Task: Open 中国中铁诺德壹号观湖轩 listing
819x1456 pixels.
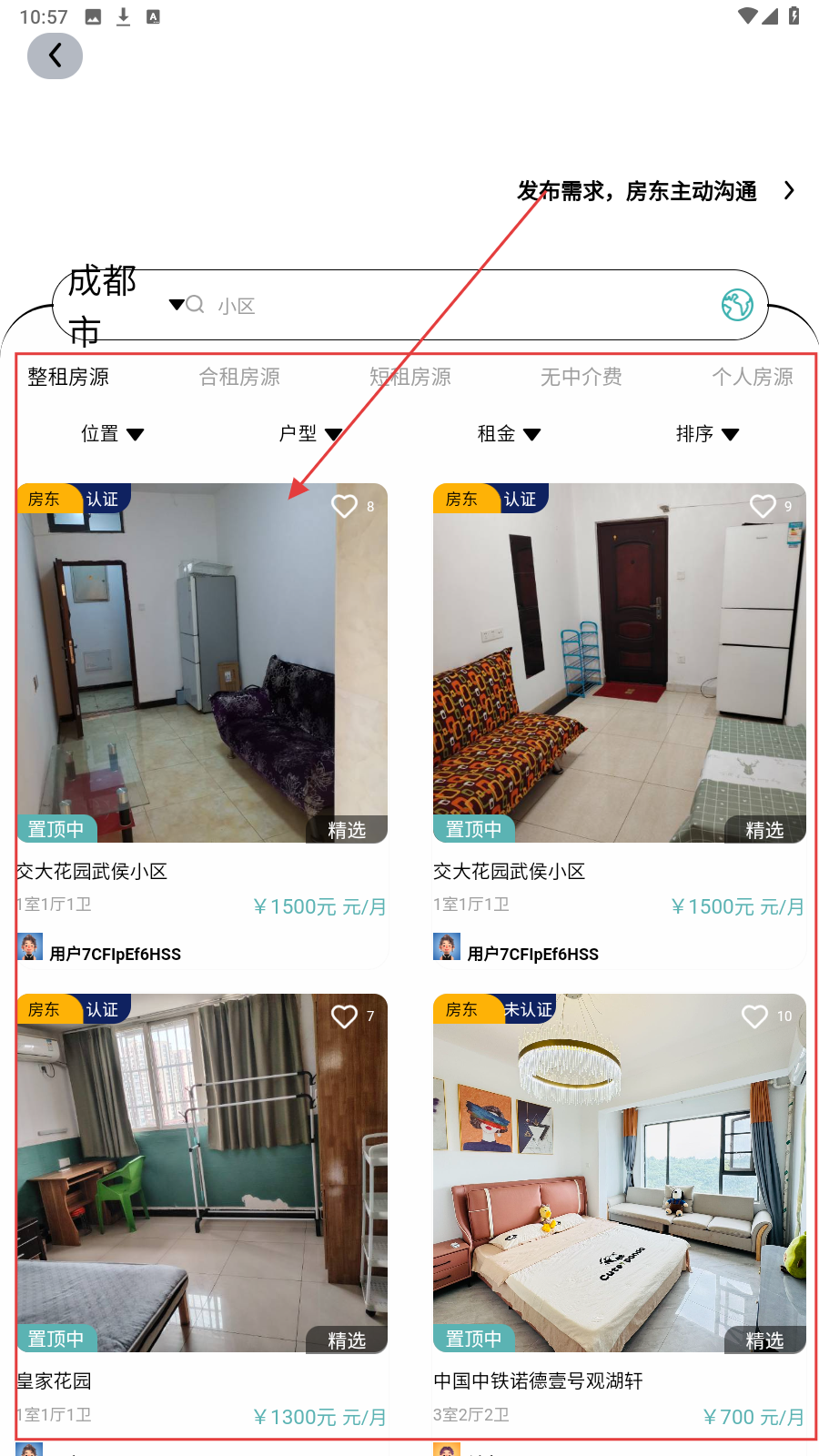Action: point(619,1183)
